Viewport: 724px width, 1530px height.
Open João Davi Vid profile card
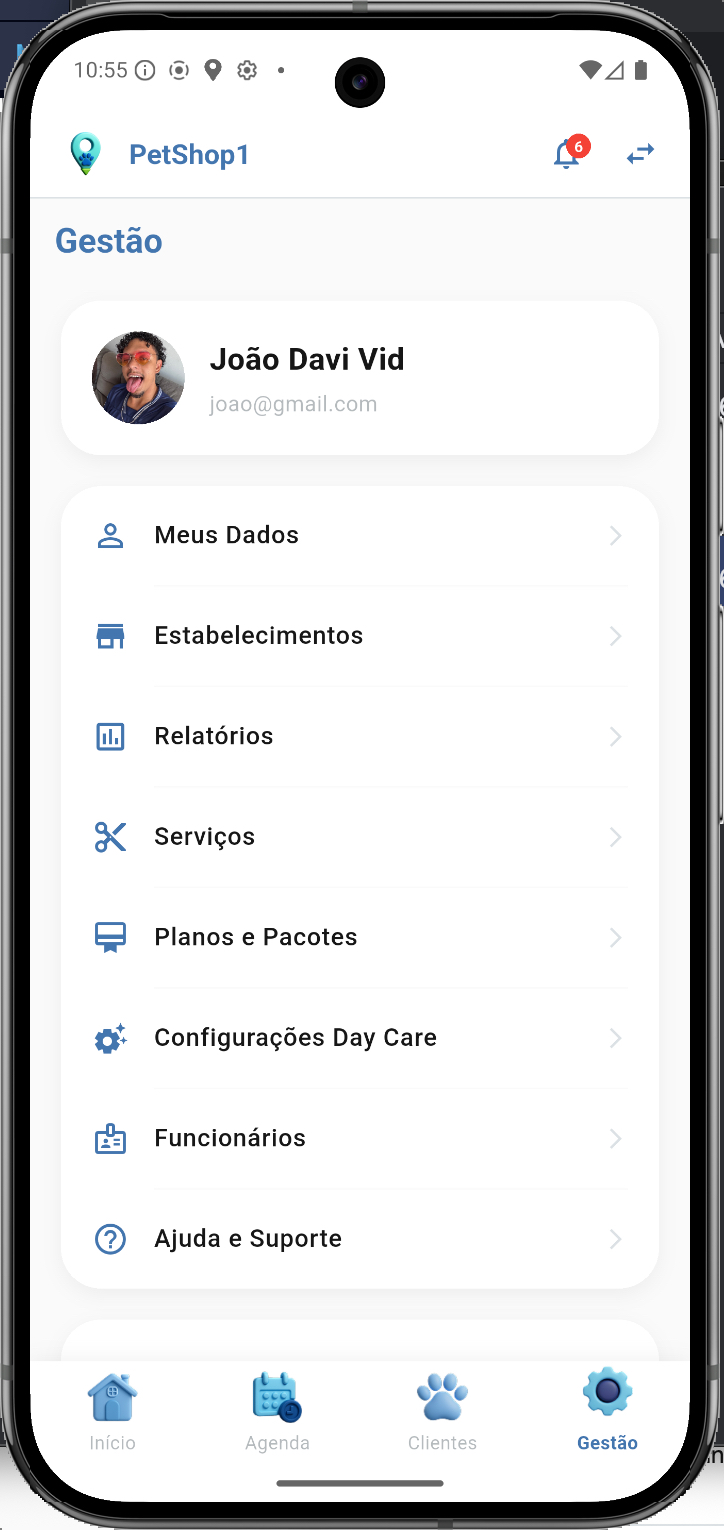click(x=359, y=378)
